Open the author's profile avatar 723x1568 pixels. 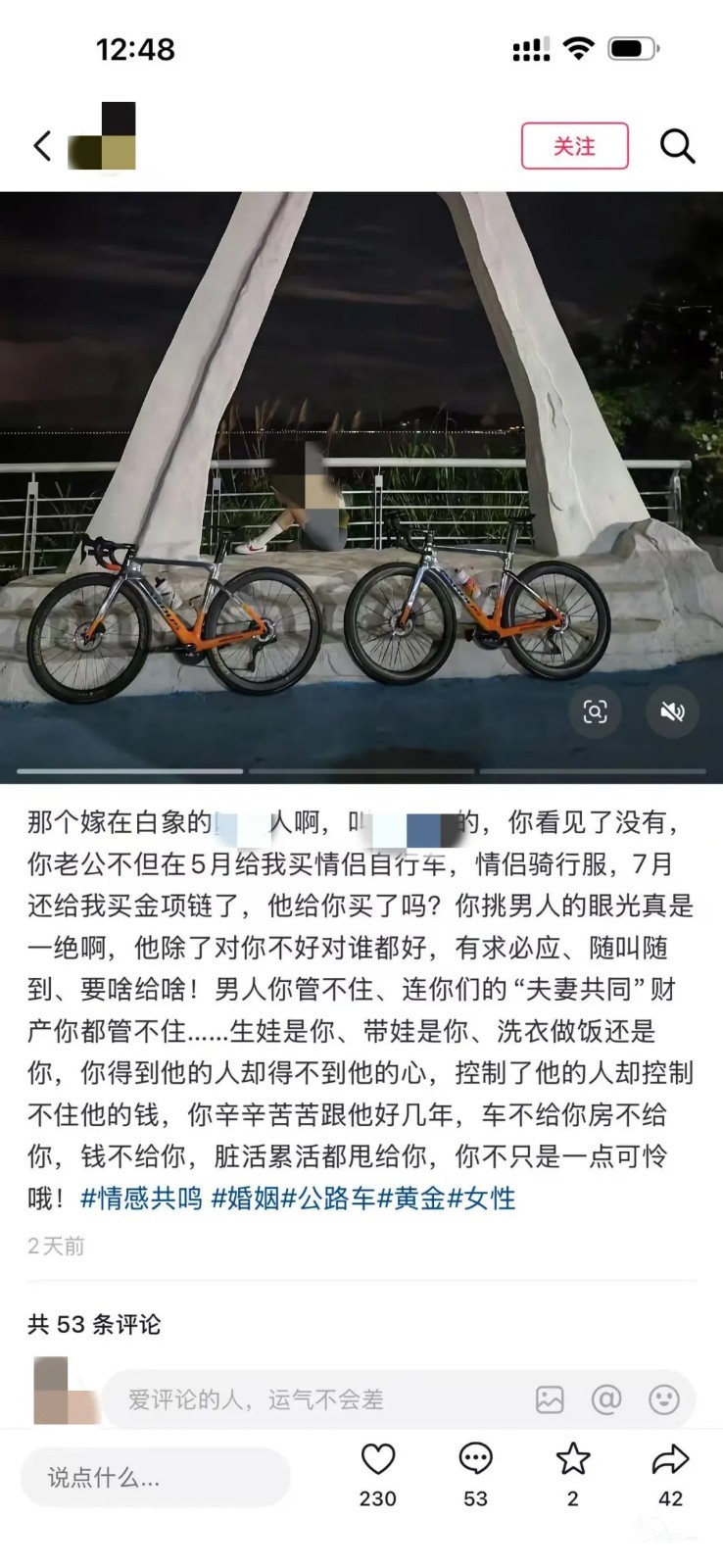pyautogui.click(x=102, y=138)
